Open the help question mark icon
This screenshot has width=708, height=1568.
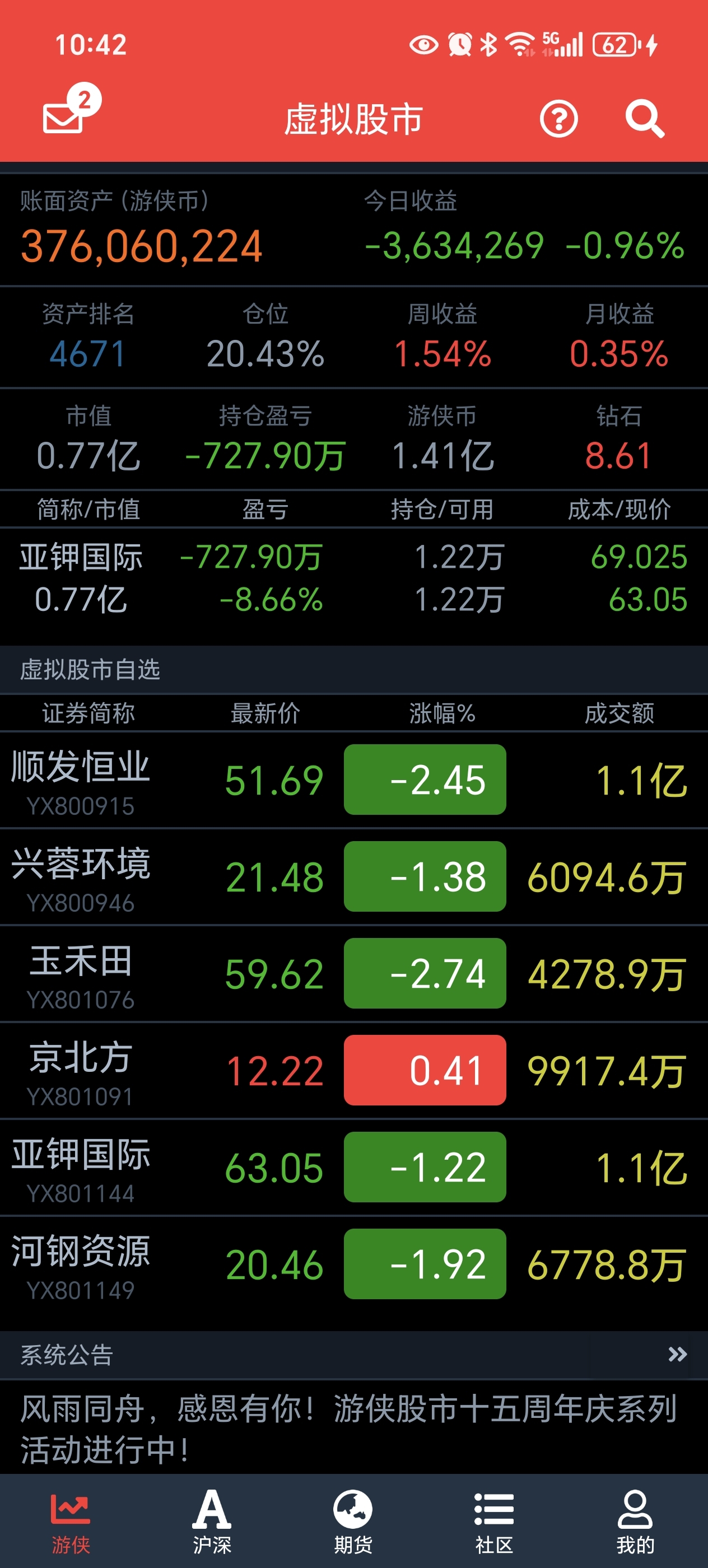point(558,119)
